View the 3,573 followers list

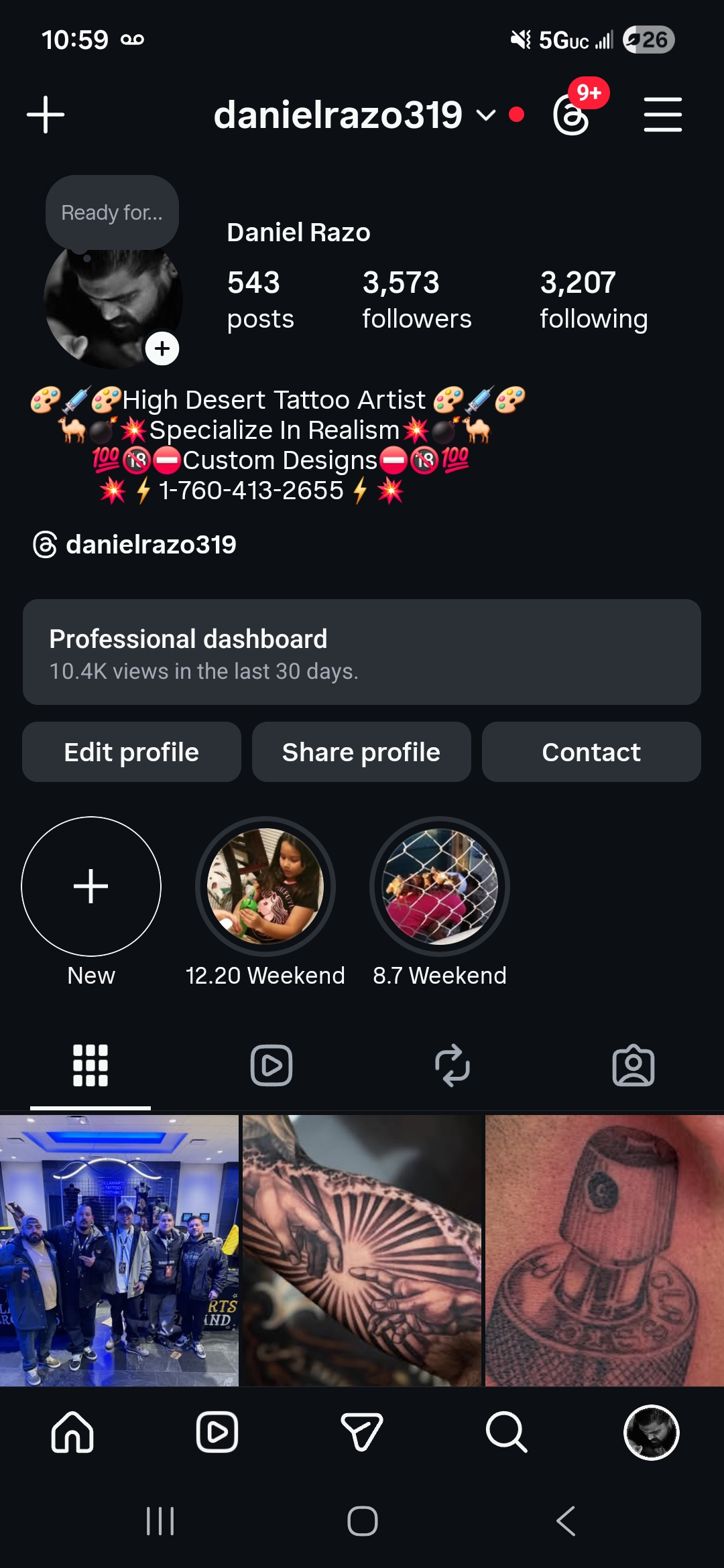point(416,300)
